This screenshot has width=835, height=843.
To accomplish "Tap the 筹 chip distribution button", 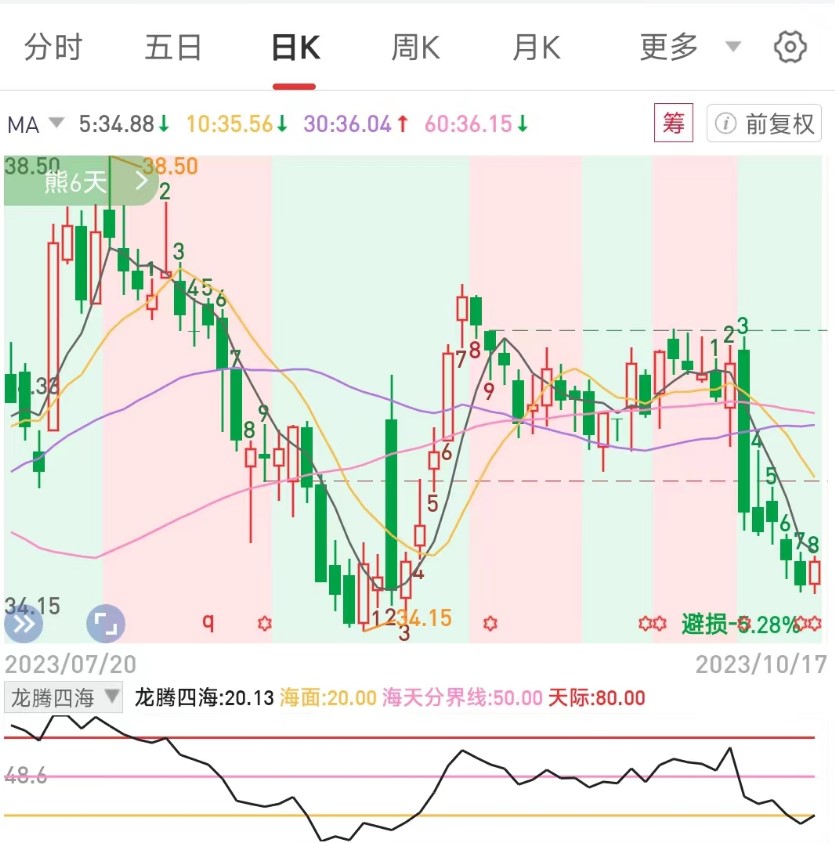I will [x=673, y=124].
